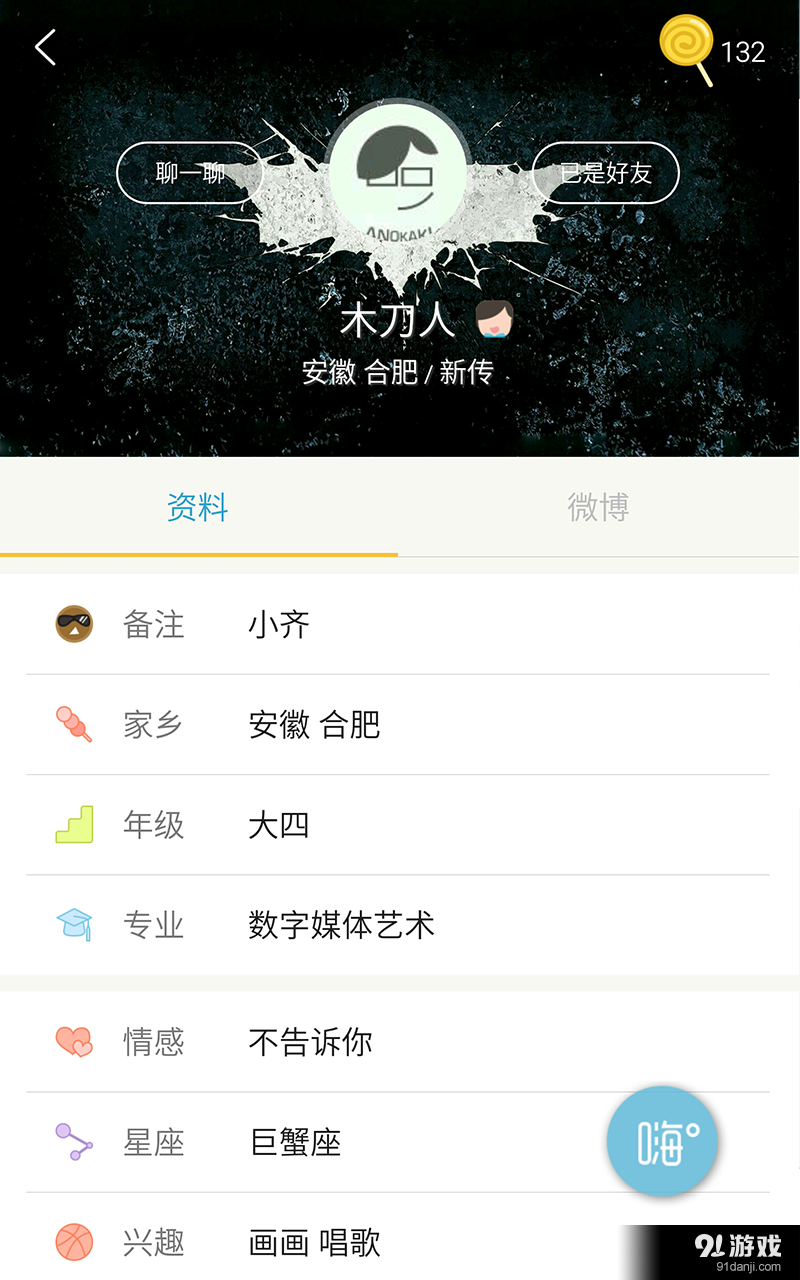Tap the blue 嗨° floating button

coord(662,1142)
